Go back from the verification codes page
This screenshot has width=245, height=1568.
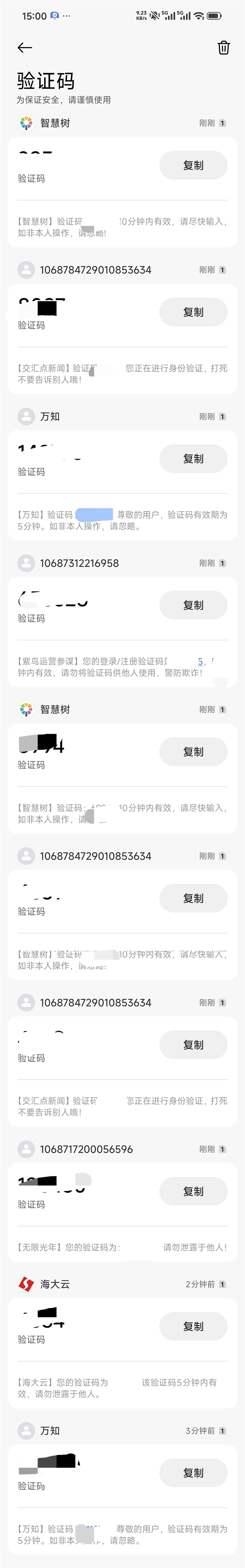[25, 47]
